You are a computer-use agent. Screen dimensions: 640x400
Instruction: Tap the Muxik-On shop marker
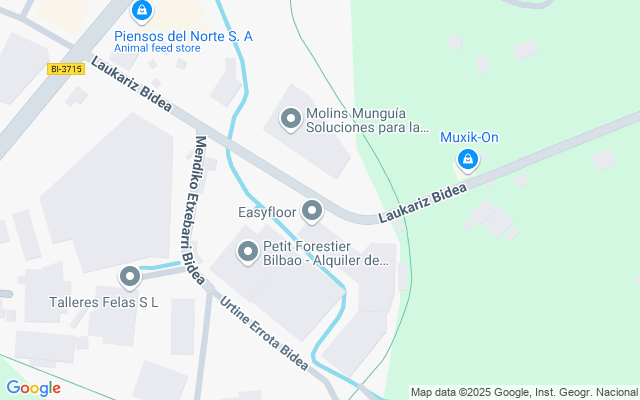coord(467,159)
